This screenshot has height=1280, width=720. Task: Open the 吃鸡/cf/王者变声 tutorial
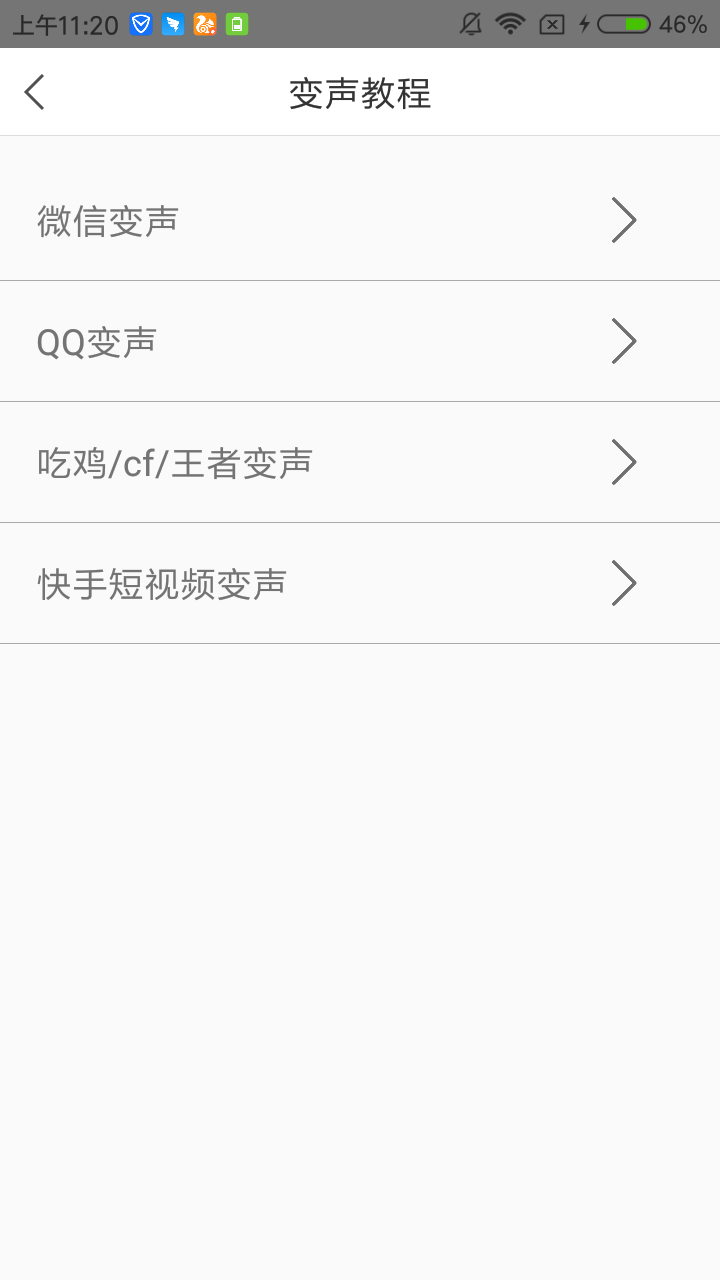coord(360,463)
